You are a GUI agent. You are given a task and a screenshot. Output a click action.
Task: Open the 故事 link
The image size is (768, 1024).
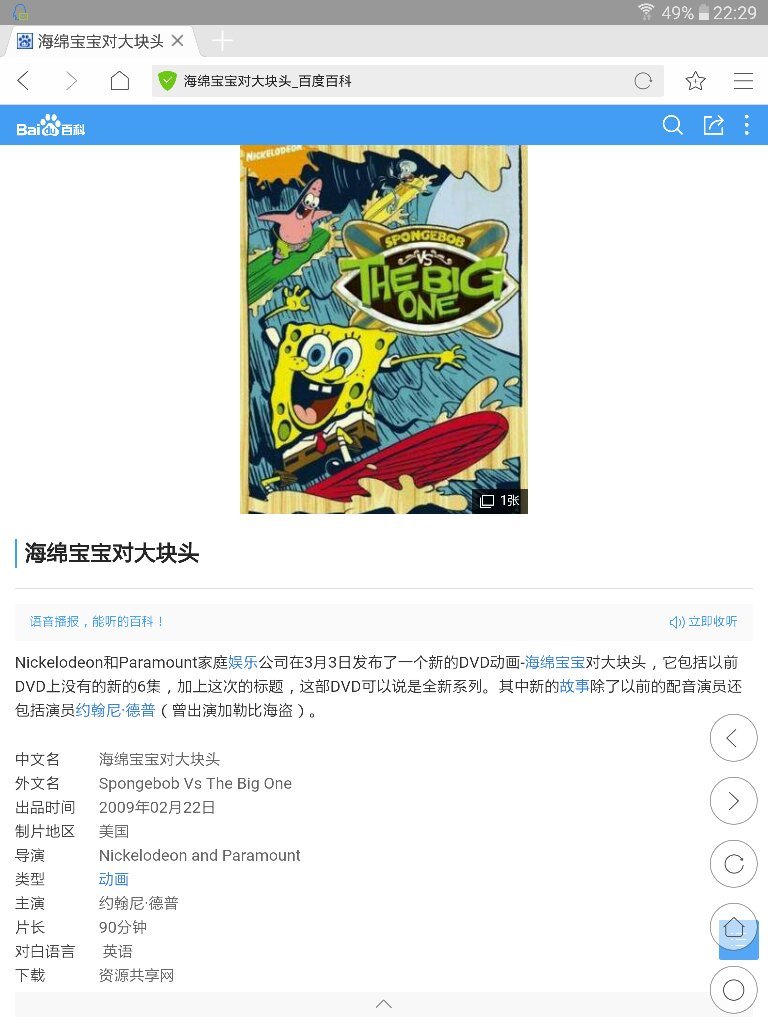[574, 686]
